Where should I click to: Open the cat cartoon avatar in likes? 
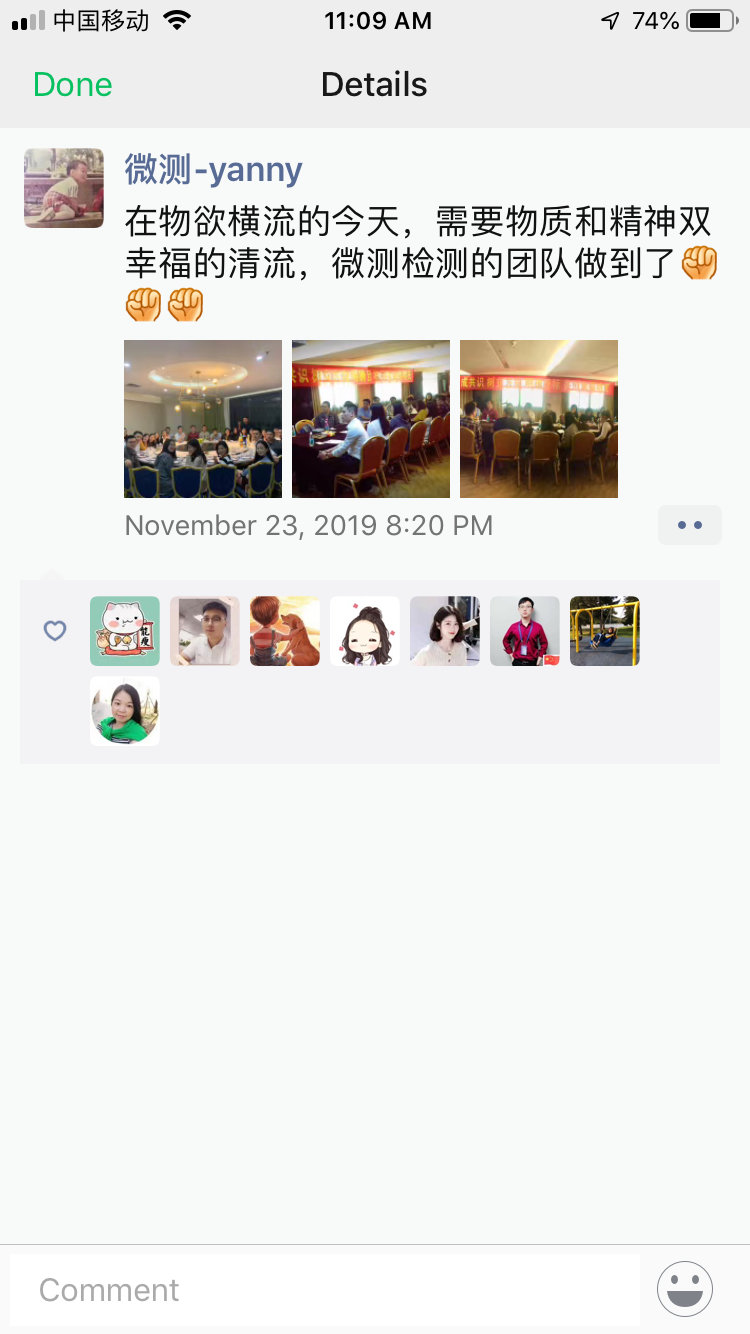click(125, 631)
